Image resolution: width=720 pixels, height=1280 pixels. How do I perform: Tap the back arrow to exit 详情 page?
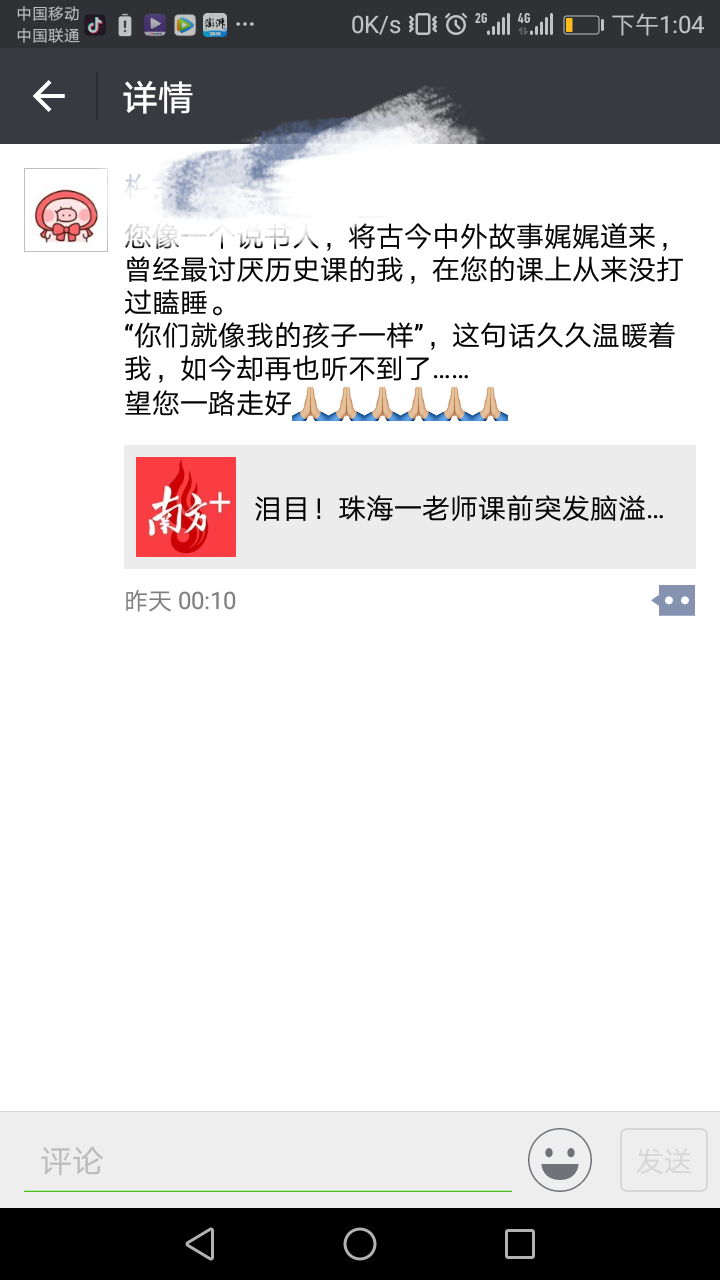click(x=49, y=96)
